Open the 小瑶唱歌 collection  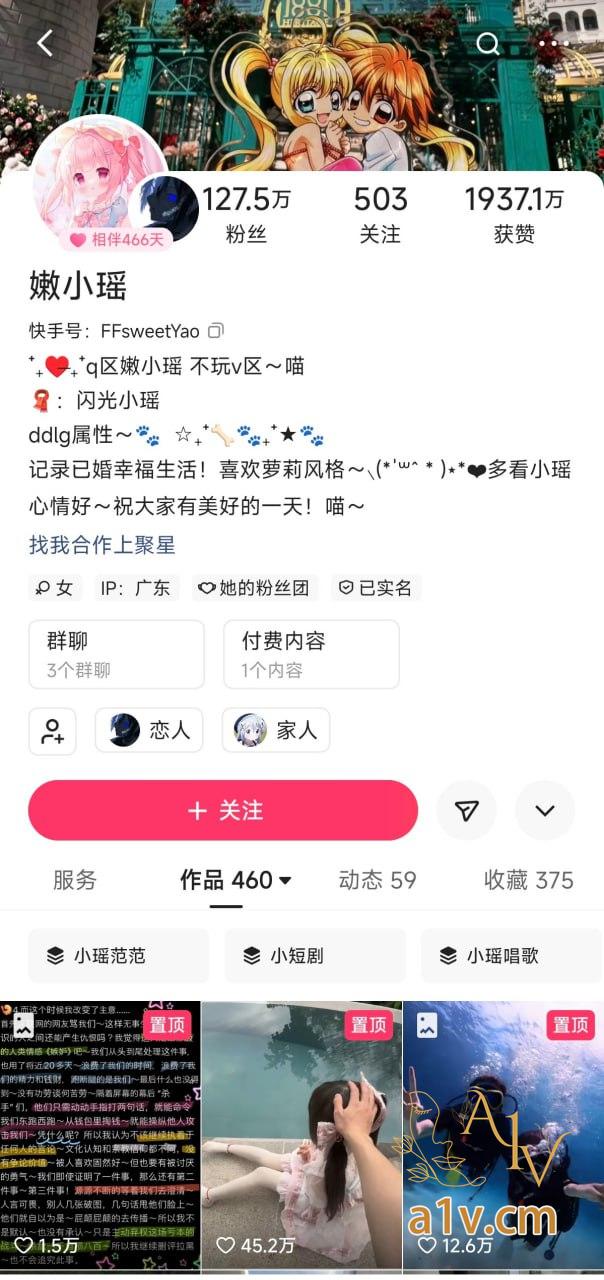point(511,956)
